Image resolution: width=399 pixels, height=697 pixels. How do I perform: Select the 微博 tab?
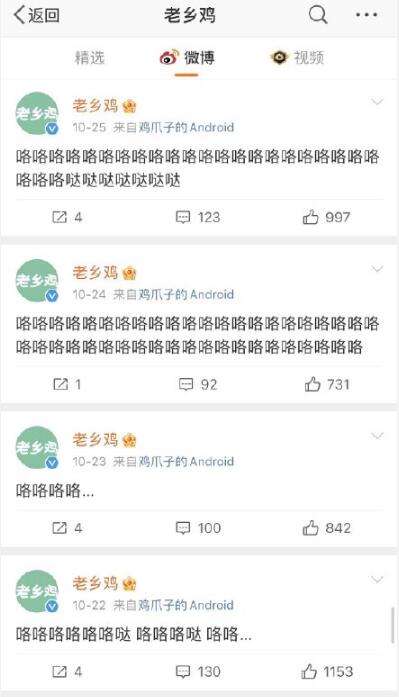(187, 57)
